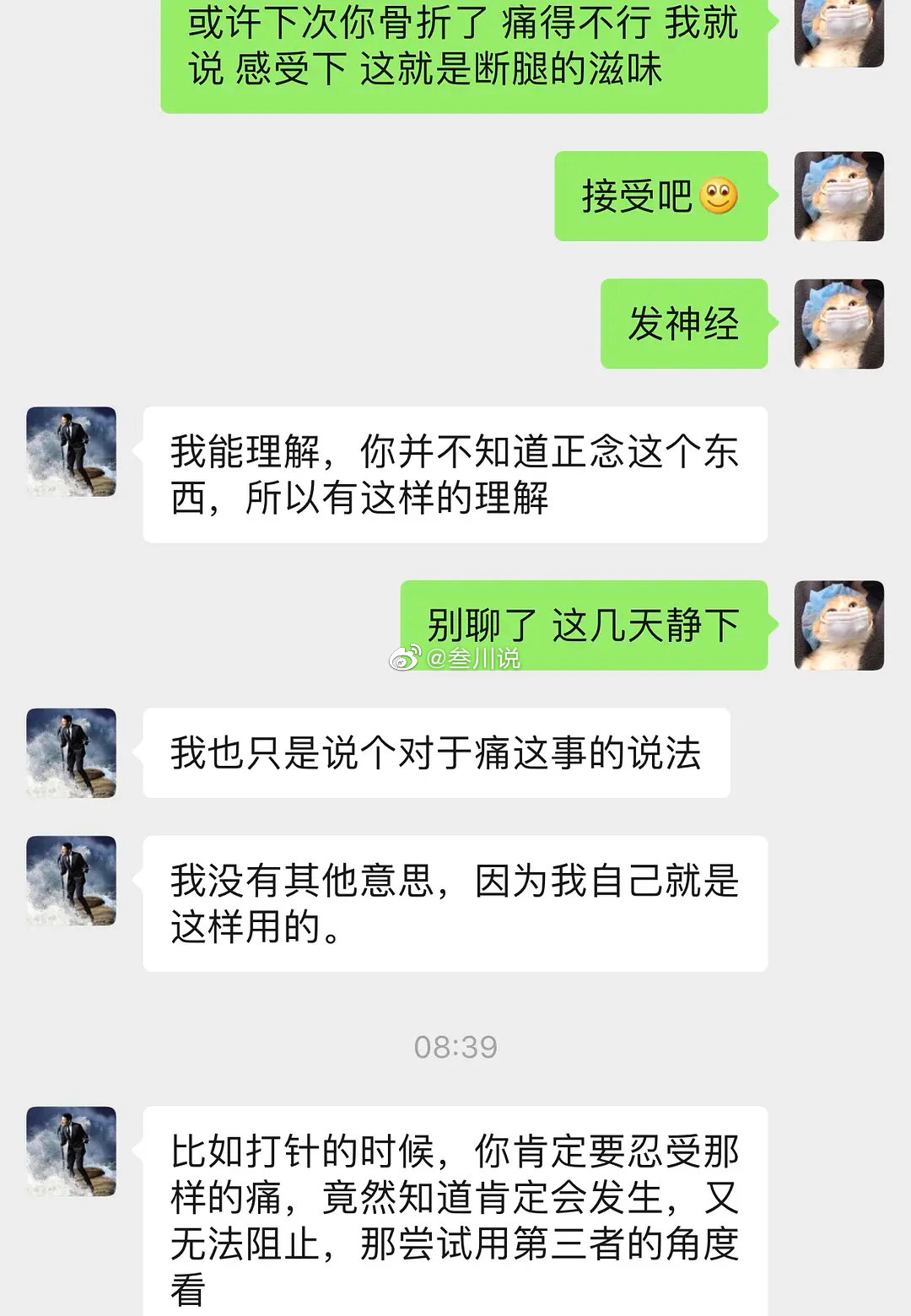The image size is (911, 1316).
Task: Open the contact avatar beside 我没有其他意思 message
Action: pos(72,880)
